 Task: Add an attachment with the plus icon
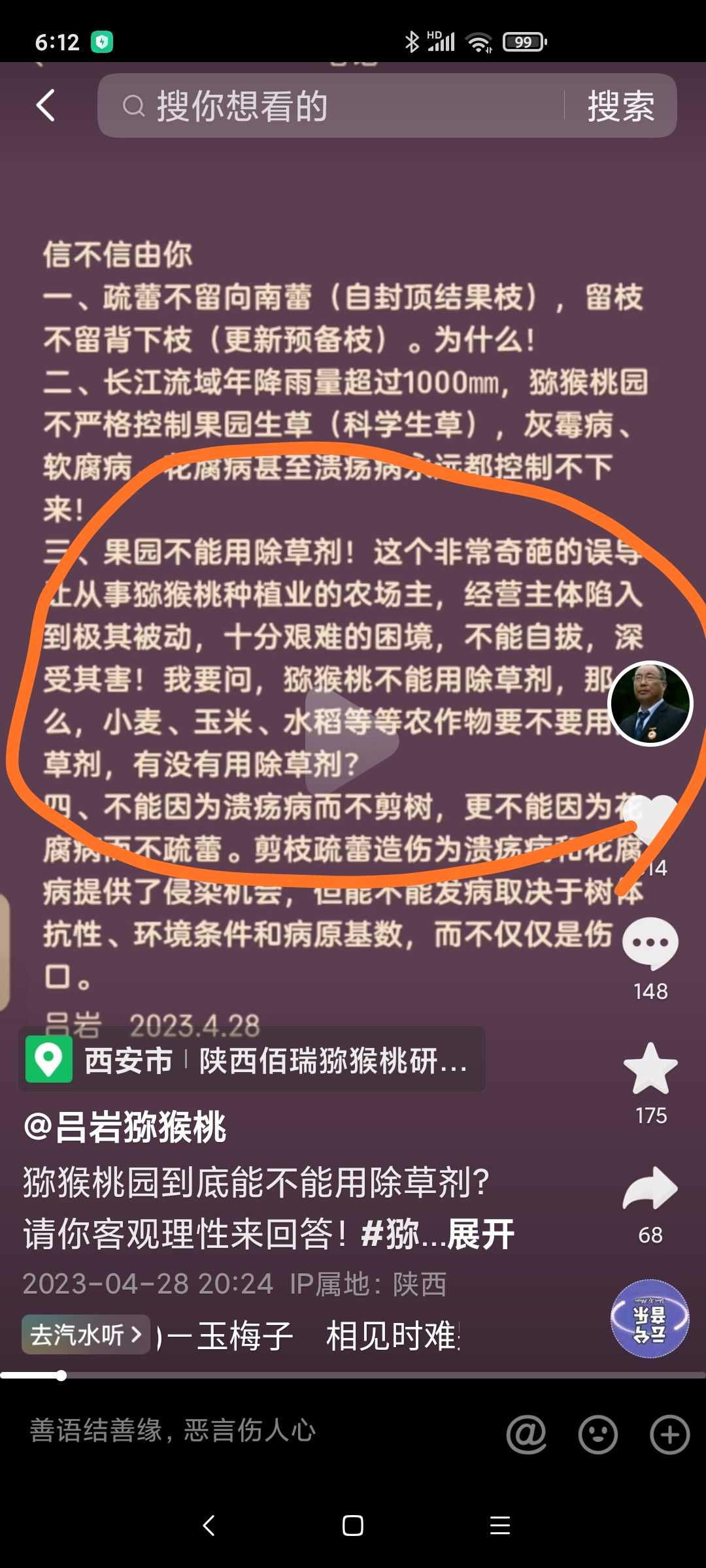pos(669,1434)
